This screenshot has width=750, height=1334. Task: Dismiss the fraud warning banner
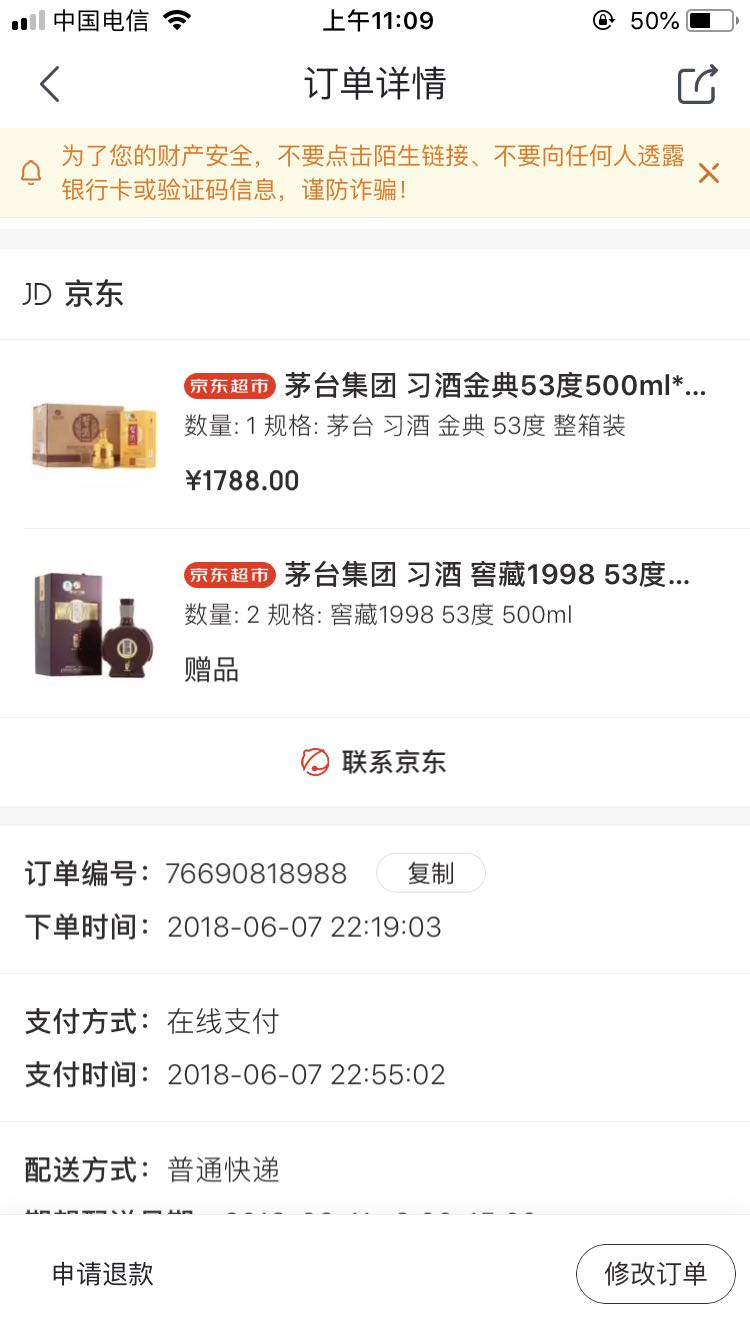point(709,173)
